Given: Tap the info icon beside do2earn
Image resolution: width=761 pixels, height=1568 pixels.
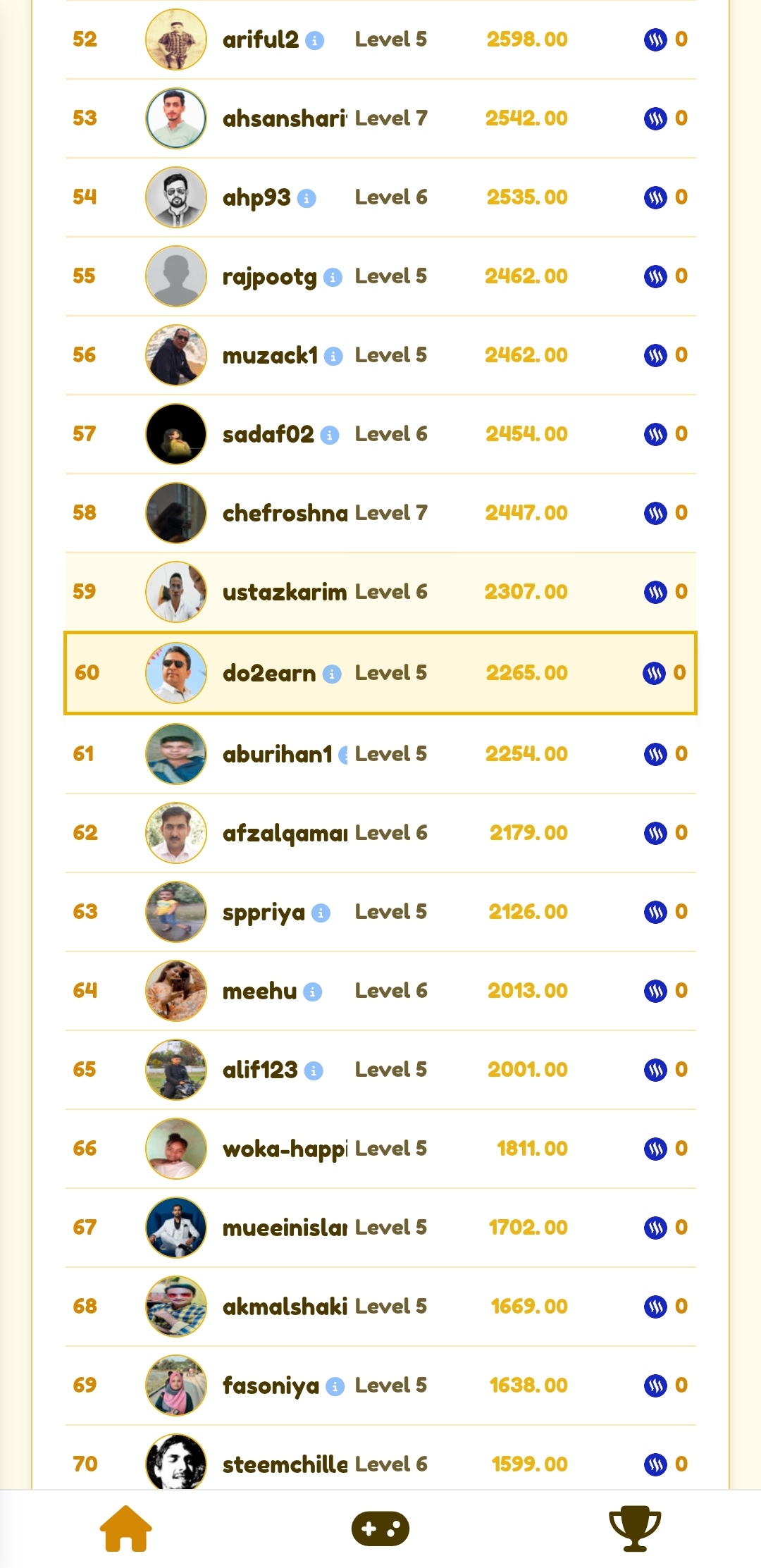Looking at the screenshot, I should click(332, 674).
